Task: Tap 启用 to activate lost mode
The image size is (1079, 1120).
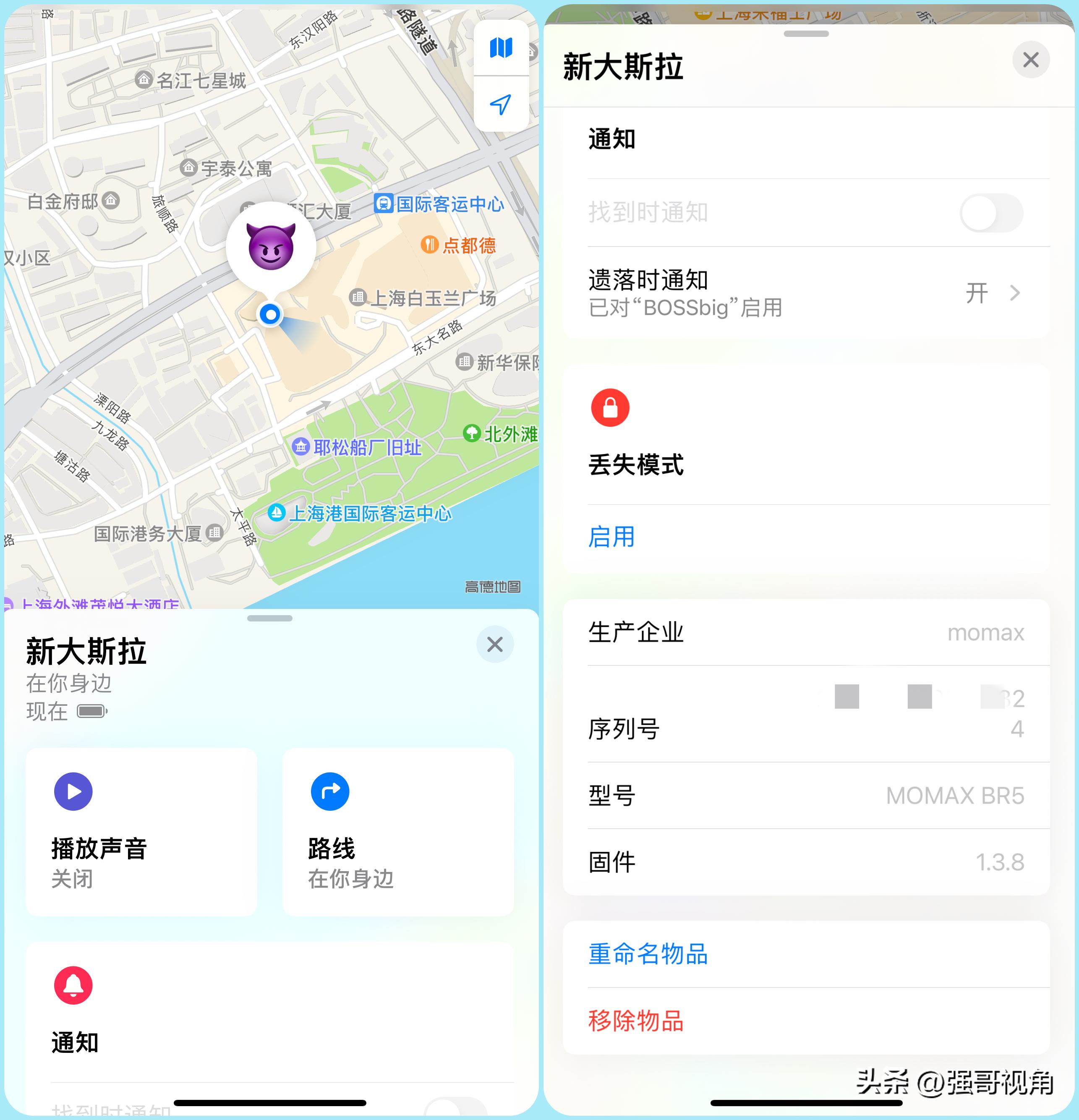Action: [x=610, y=536]
